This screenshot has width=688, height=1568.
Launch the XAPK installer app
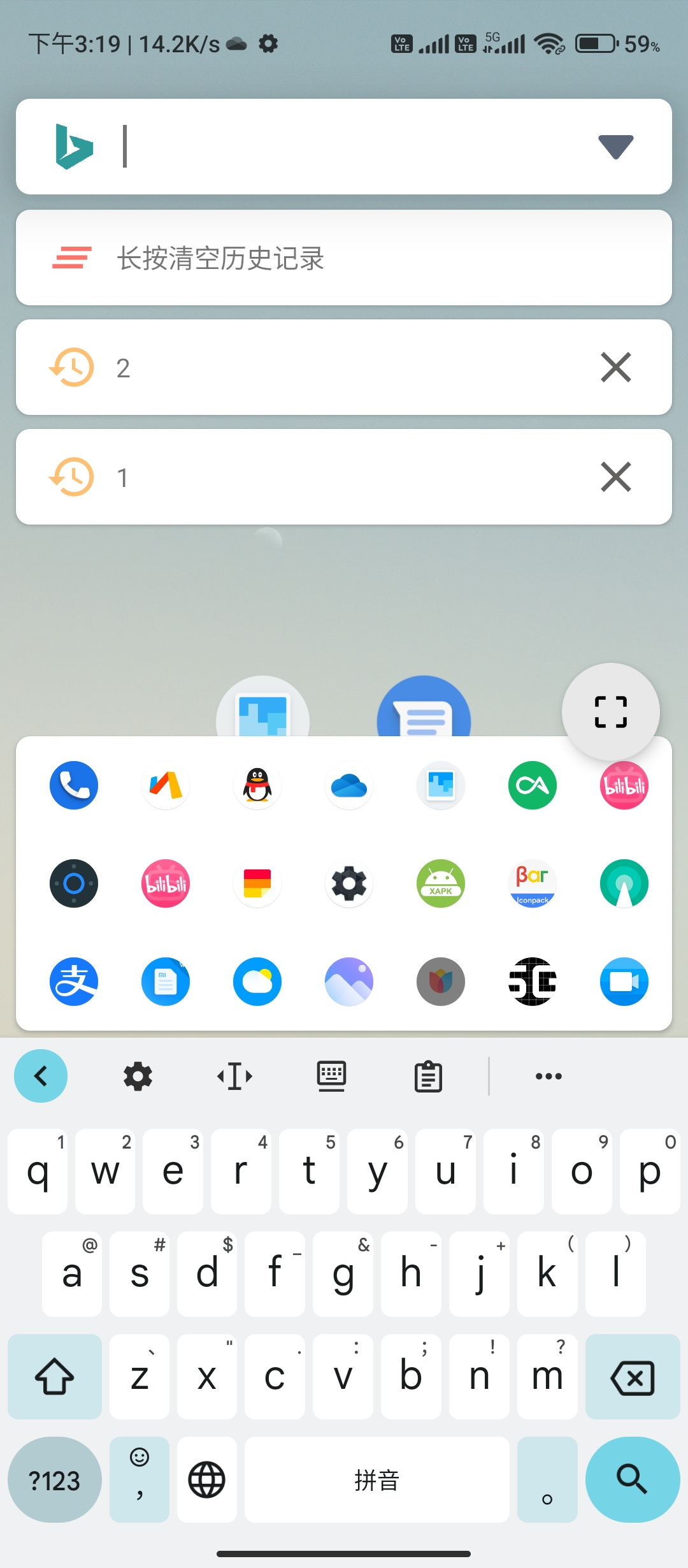[441, 883]
